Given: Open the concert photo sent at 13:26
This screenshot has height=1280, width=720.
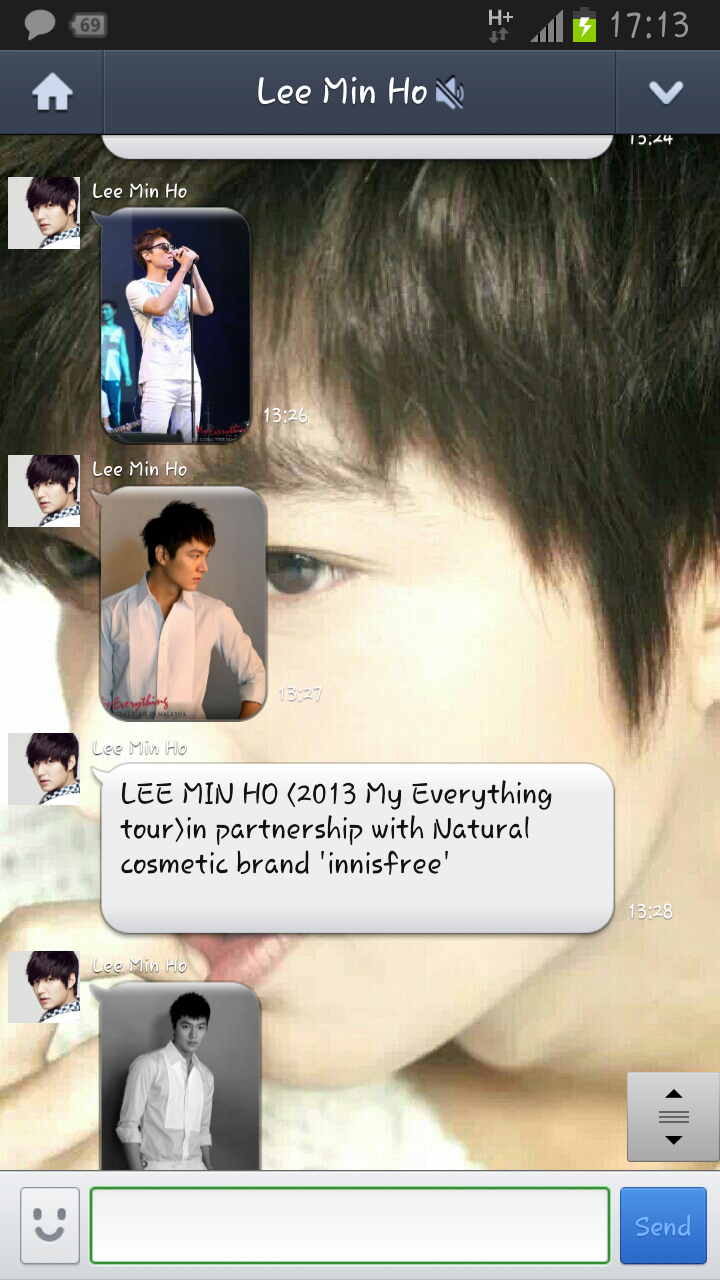Looking at the screenshot, I should 175,326.
